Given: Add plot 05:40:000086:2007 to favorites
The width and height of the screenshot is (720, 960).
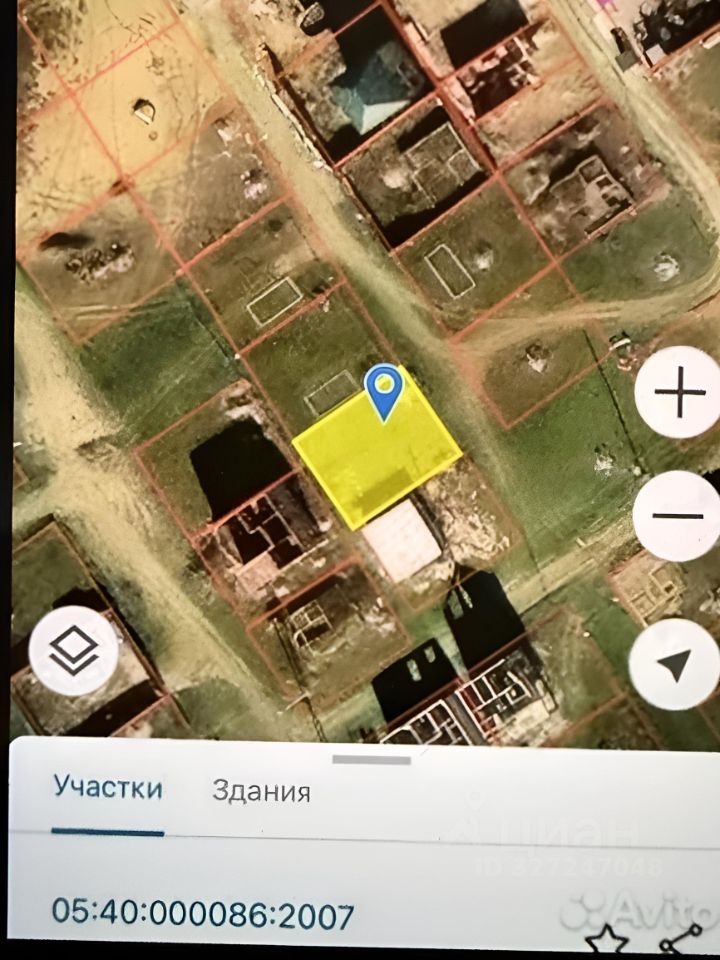Looking at the screenshot, I should (x=606, y=941).
